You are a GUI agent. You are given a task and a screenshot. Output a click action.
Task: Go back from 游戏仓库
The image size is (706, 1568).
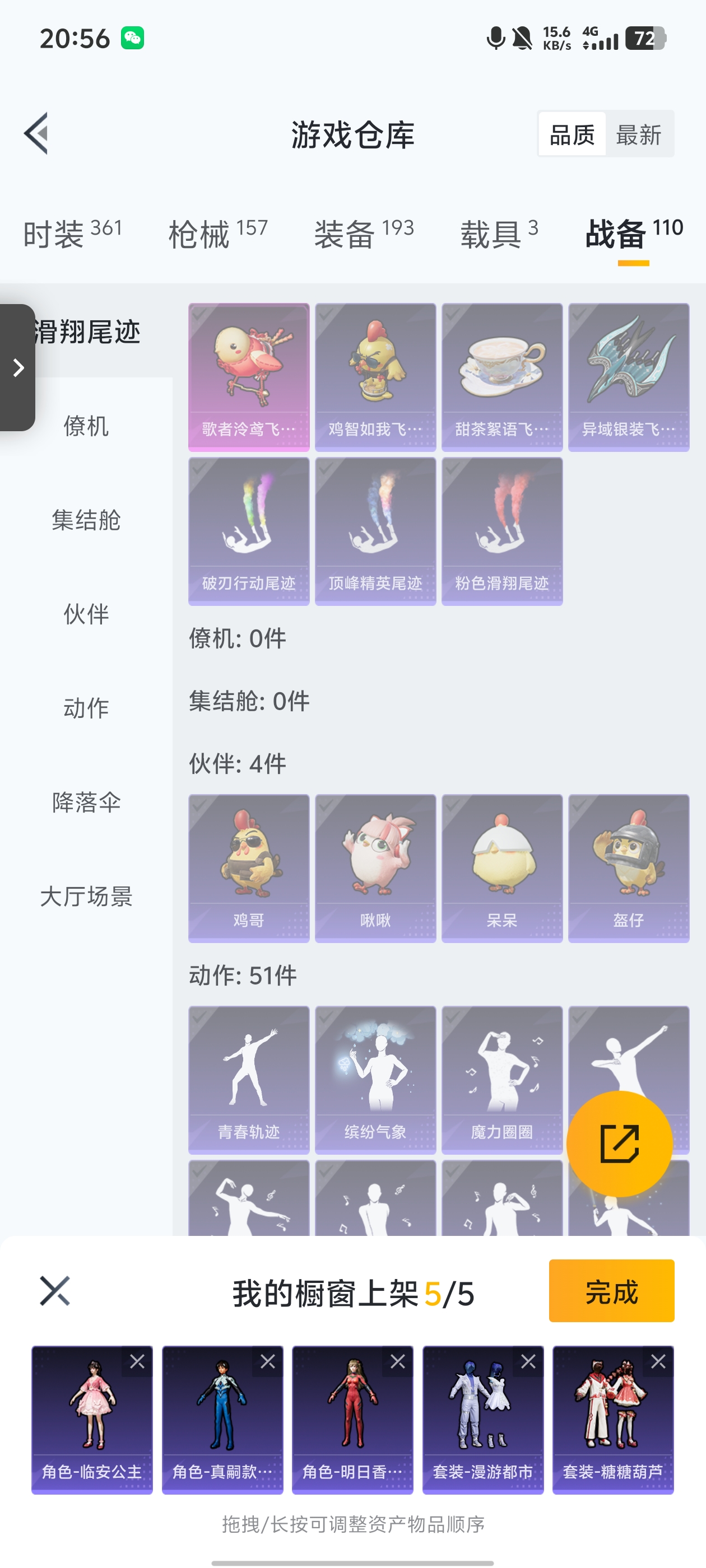(x=36, y=133)
